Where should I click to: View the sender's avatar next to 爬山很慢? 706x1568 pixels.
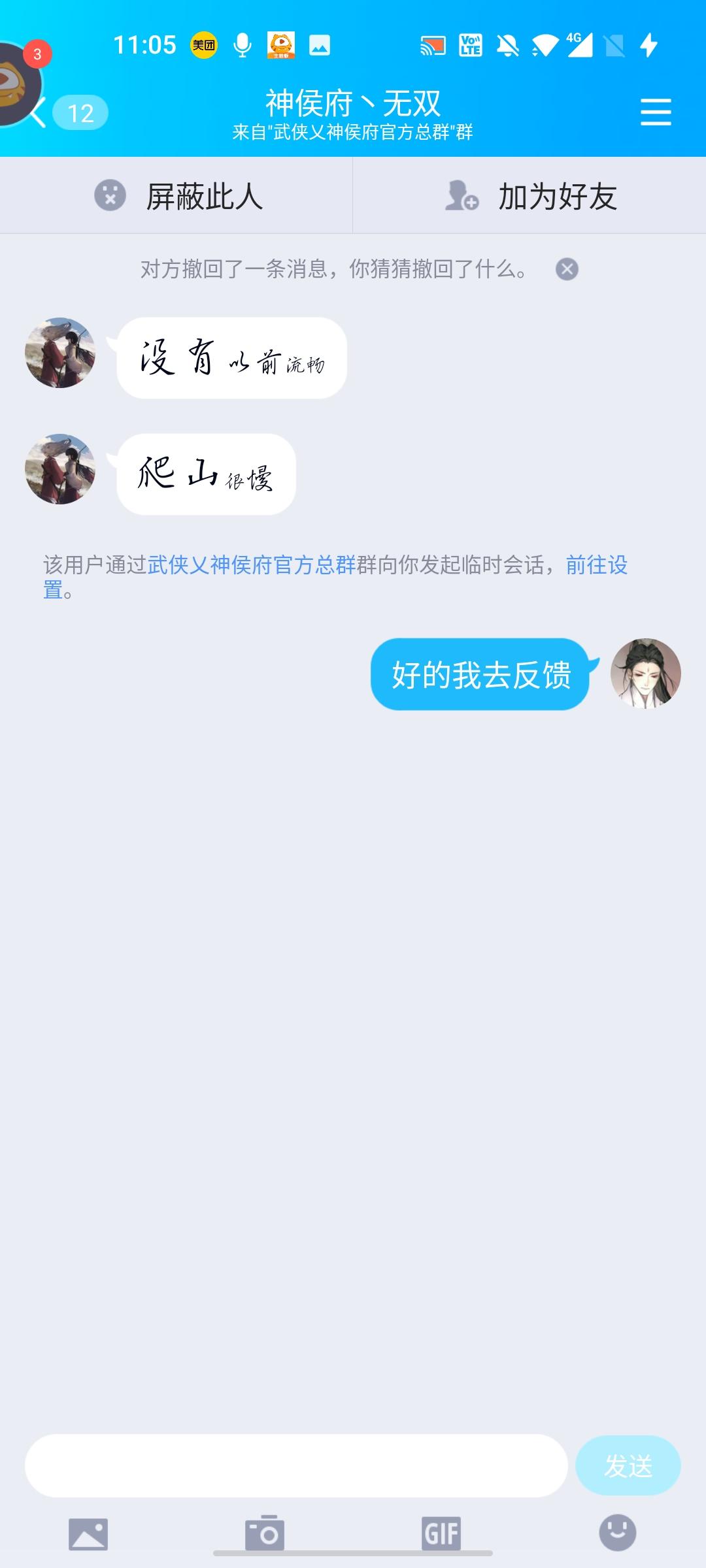click(60, 469)
